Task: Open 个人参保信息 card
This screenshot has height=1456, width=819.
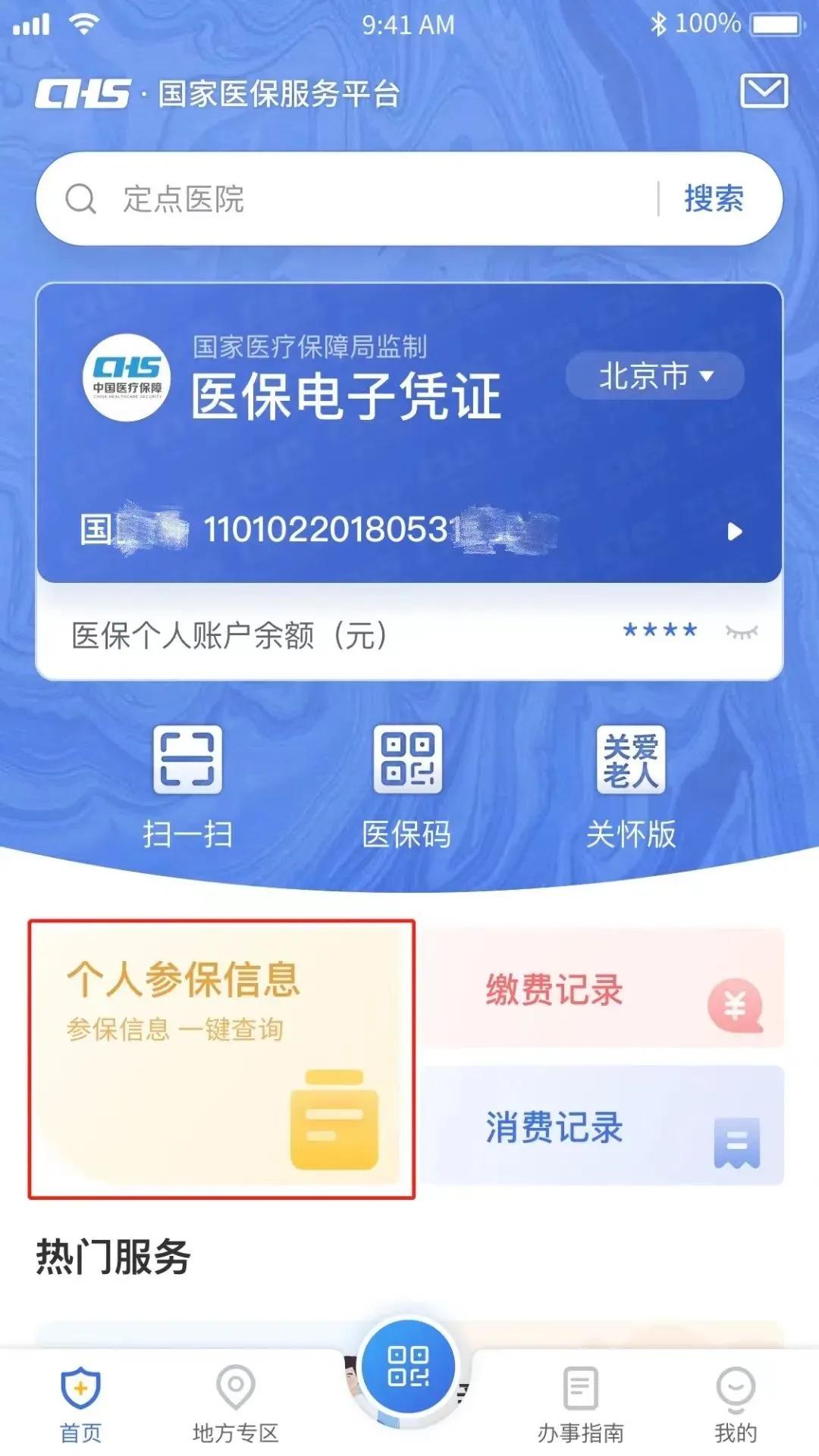Action: [x=221, y=1059]
